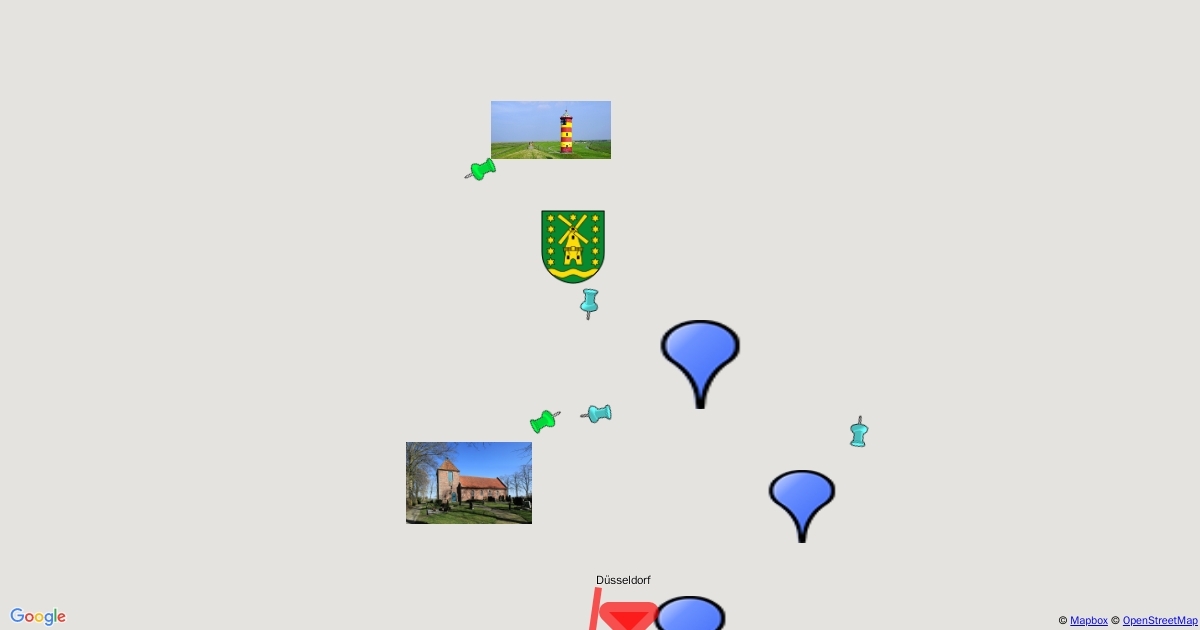Image resolution: width=1200 pixels, height=630 pixels.
Task: Select the green pushpin beside the lighthouse photo
Action: coord(482,169)
